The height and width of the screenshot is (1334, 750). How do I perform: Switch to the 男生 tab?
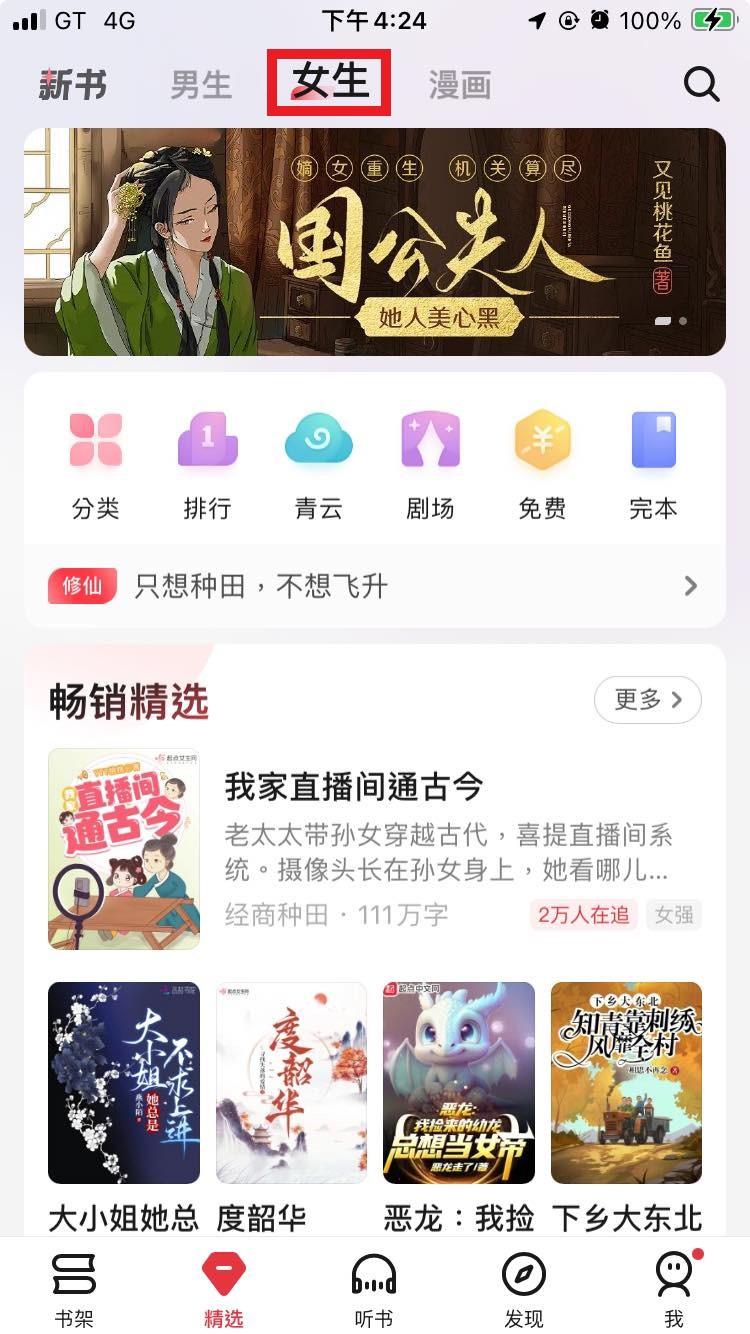click(201, 85)
